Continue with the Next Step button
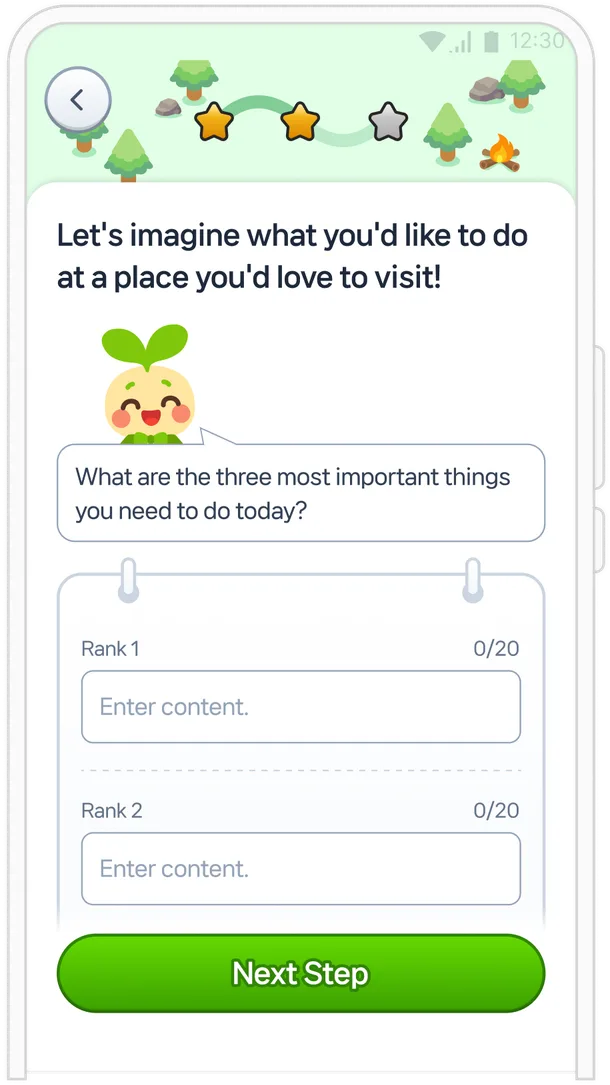 [x=300, y=973]
